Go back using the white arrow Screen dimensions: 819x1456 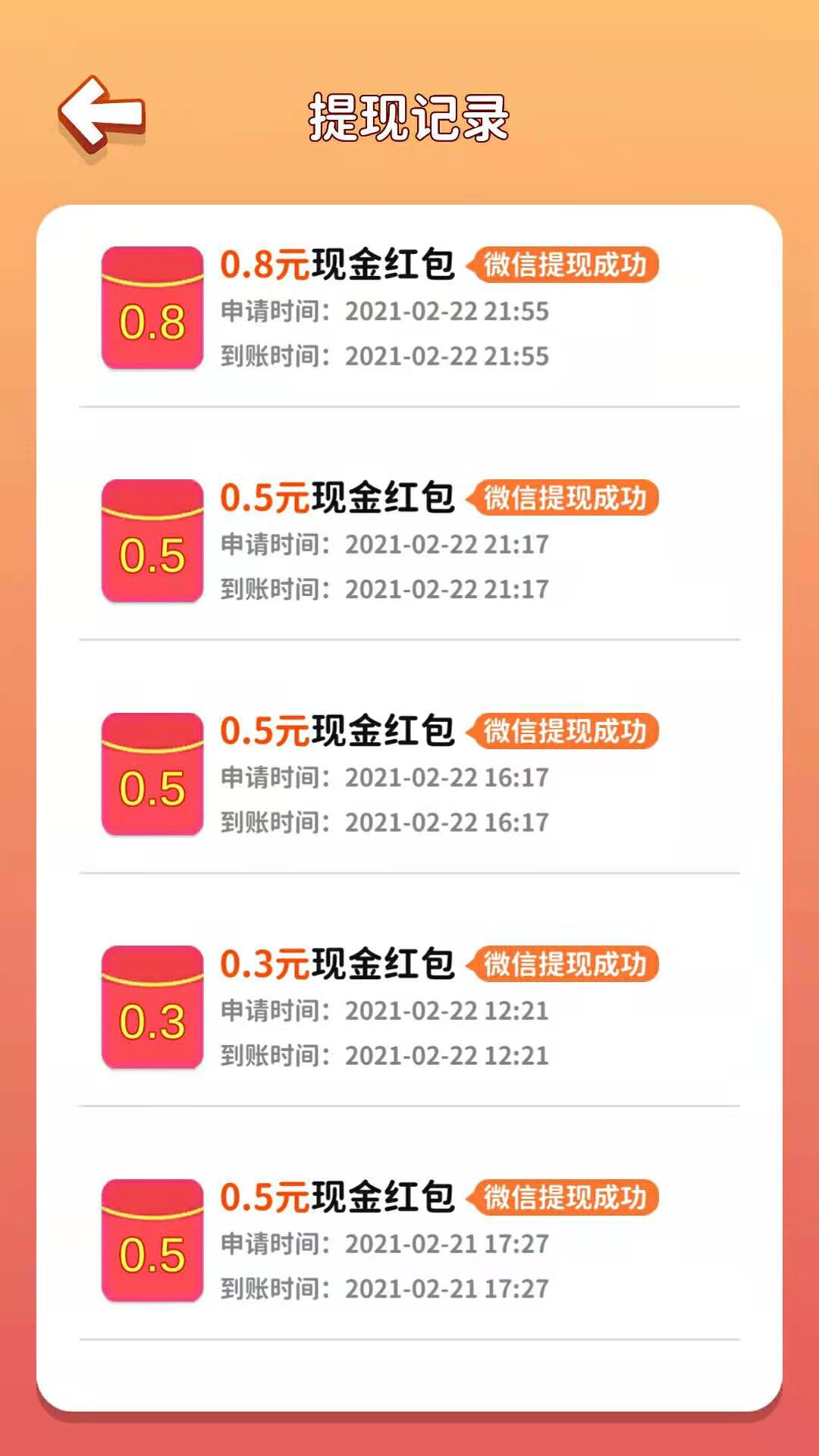pos(102,115)
